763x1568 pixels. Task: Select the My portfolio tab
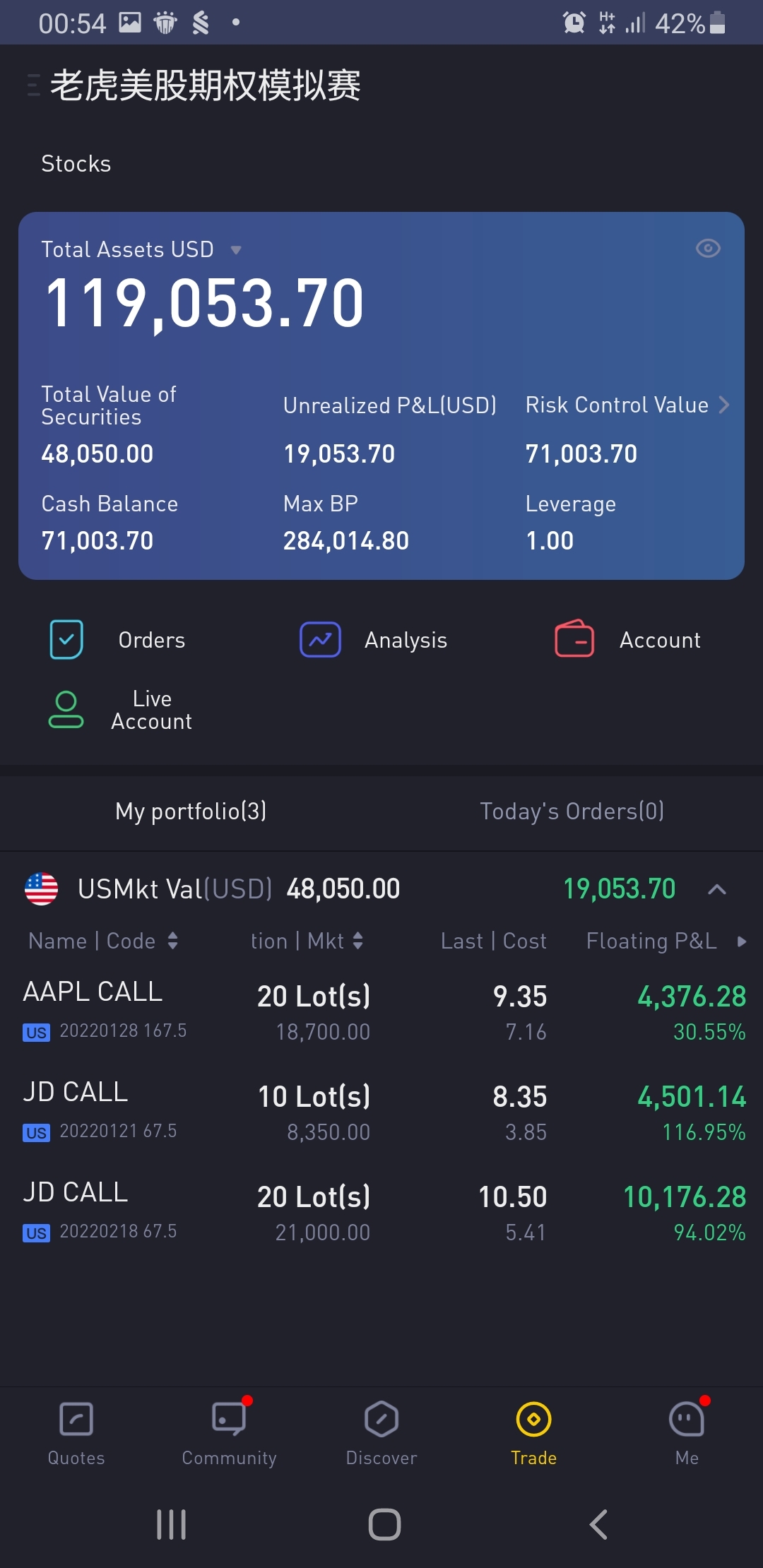pyautogui.click(x=191, y=812)
